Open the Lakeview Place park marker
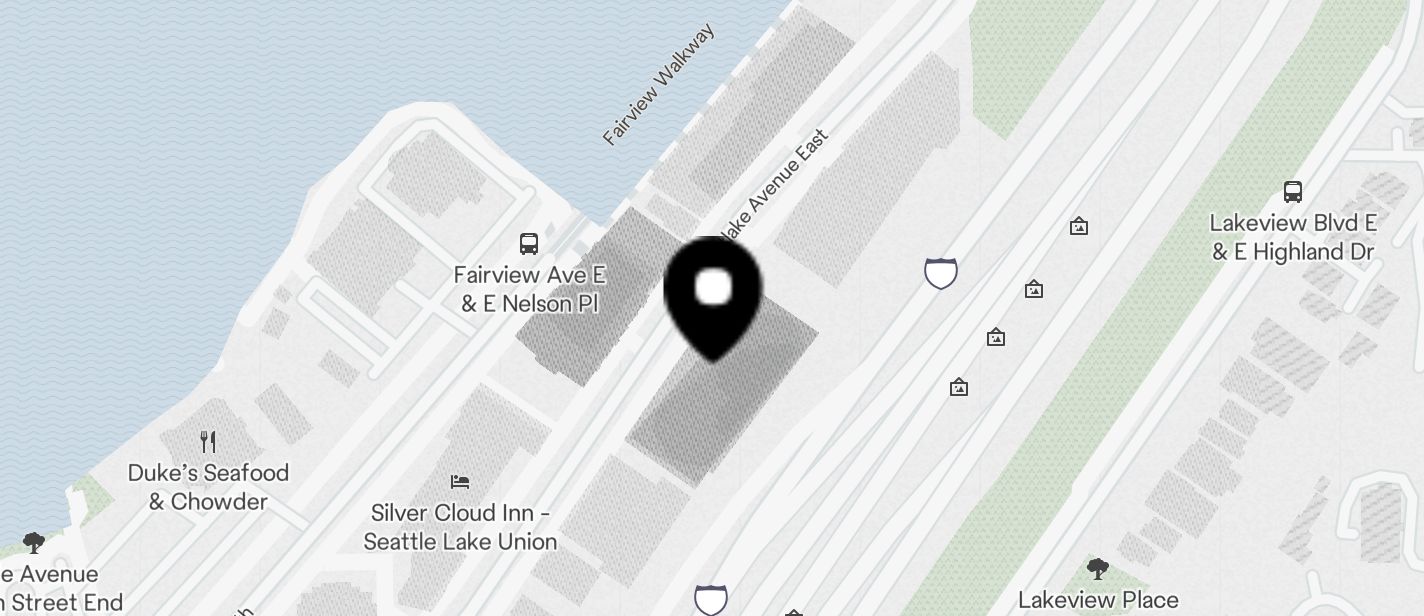This screenshot has width=1424, height=616. click(x=1097, y=569)
